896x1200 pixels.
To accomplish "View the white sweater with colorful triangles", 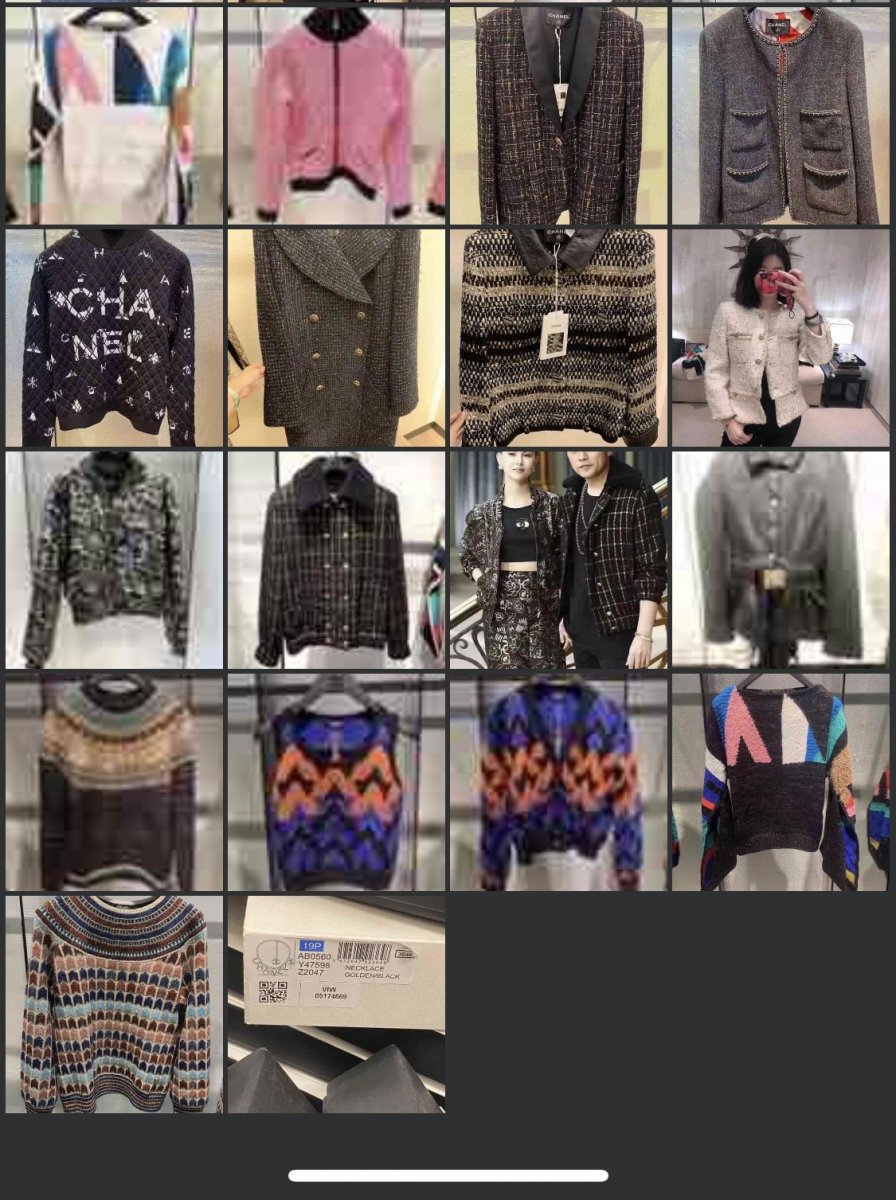I will pyautogui.click(x=114, y=115).
